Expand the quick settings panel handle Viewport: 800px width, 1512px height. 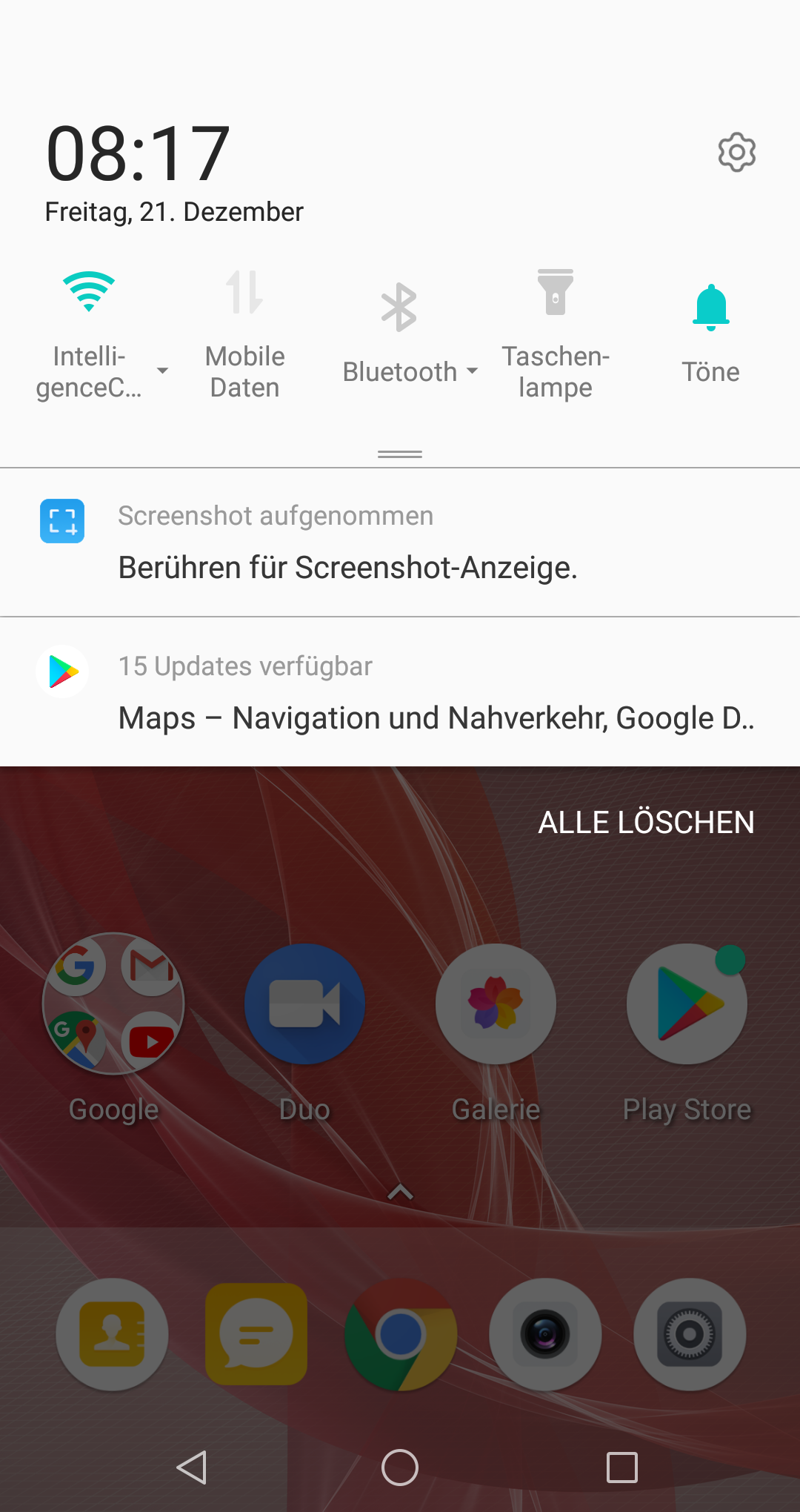click(400, 454)
